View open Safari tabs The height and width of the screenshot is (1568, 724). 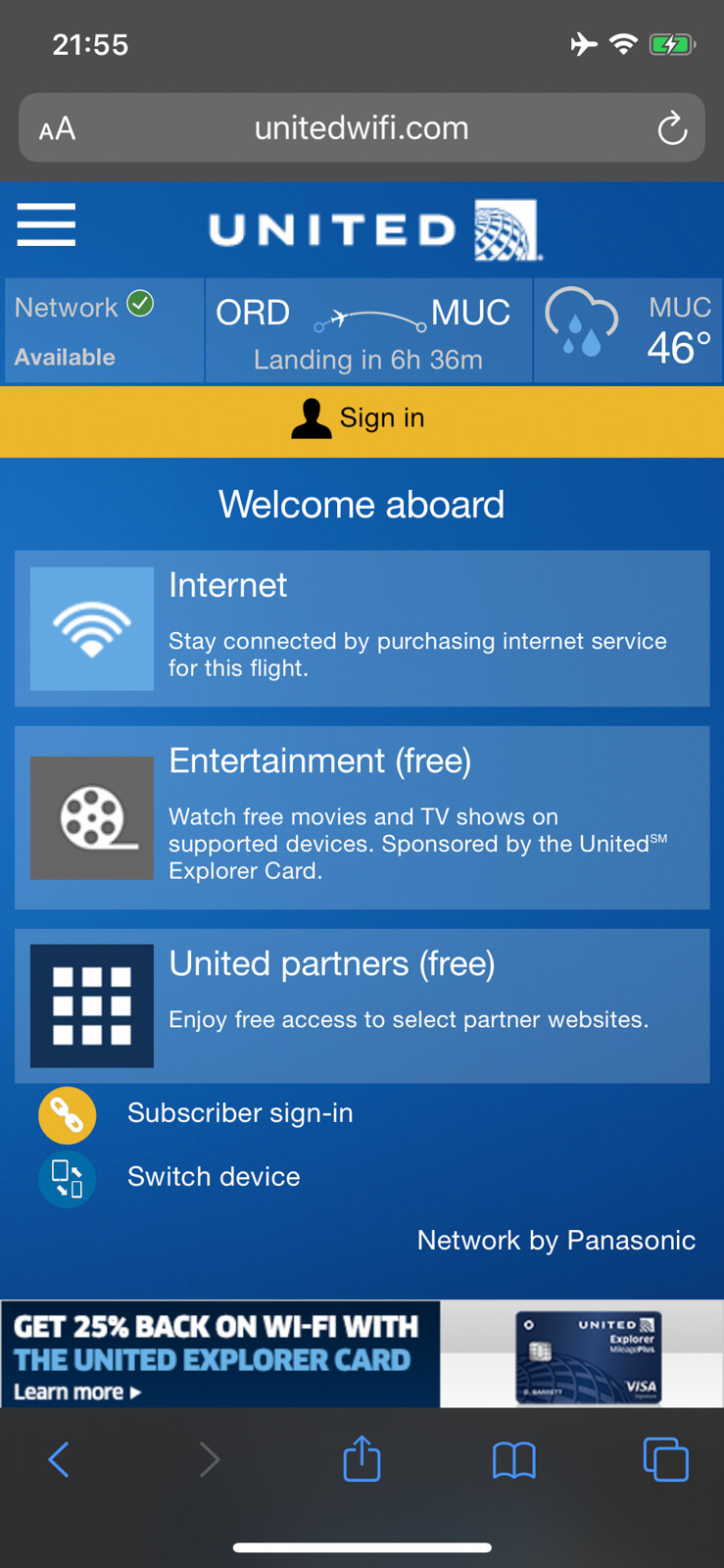666,1459
